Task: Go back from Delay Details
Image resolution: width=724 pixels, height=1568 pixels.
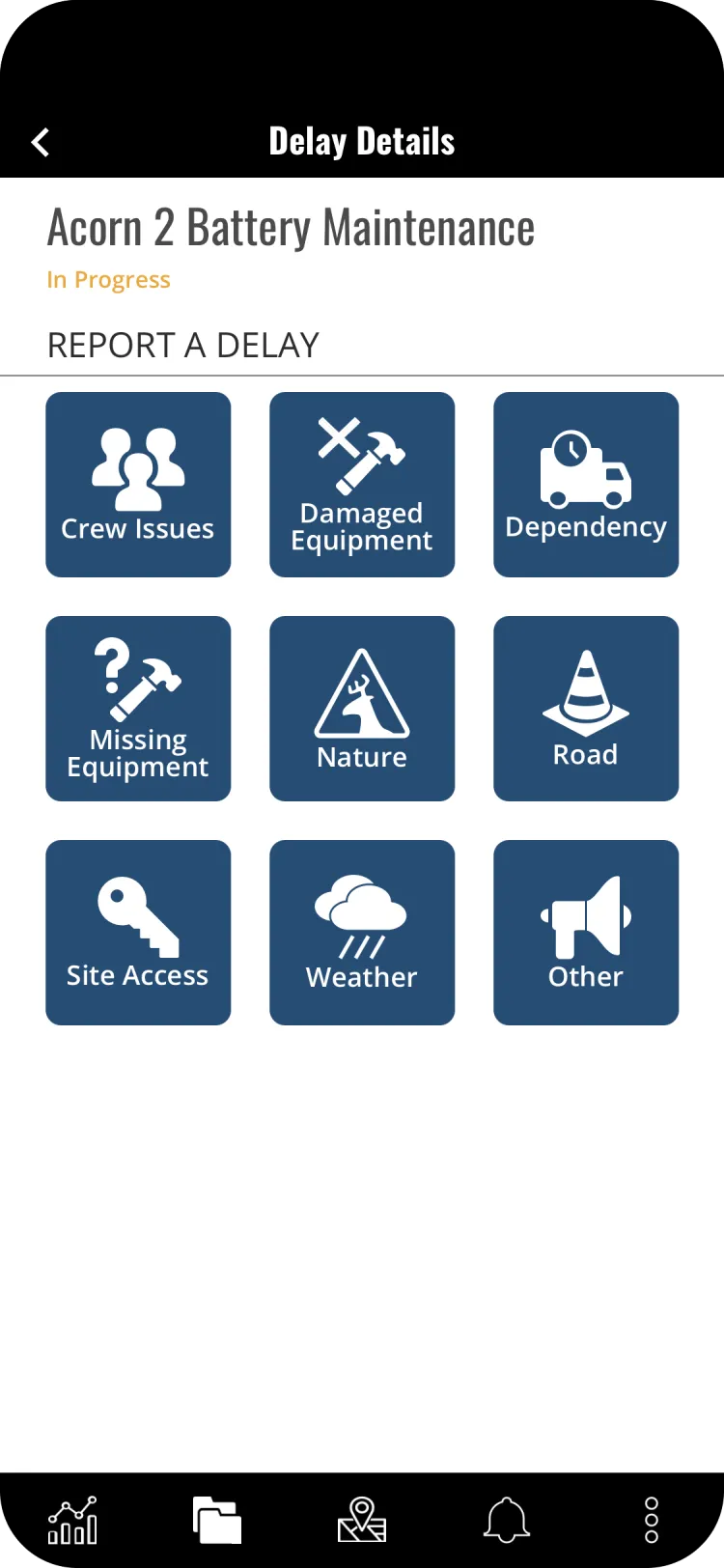Action: point(41,143)
